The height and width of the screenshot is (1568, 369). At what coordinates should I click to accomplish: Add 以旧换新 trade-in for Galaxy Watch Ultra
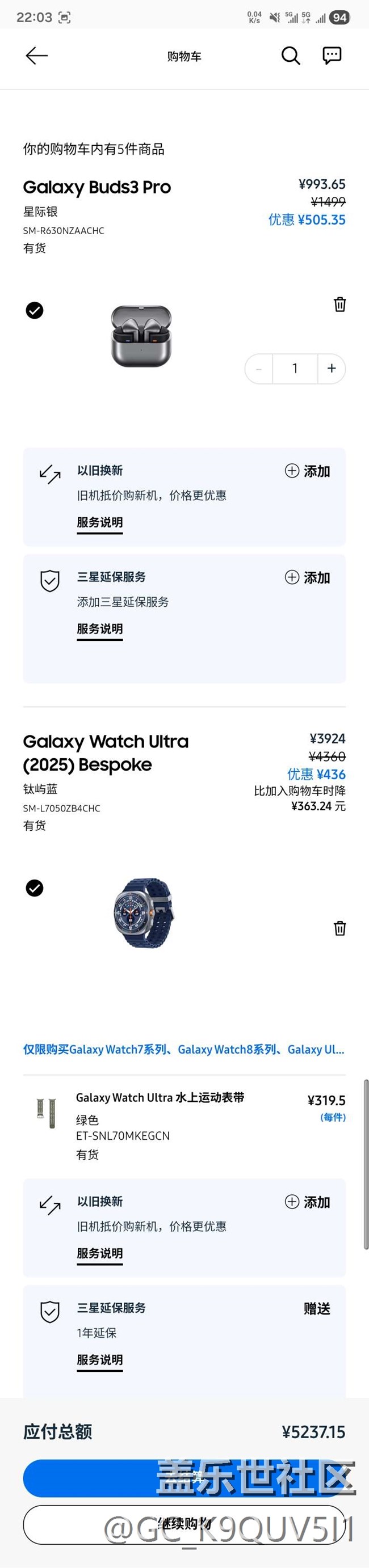click(x=308, y=1202)
